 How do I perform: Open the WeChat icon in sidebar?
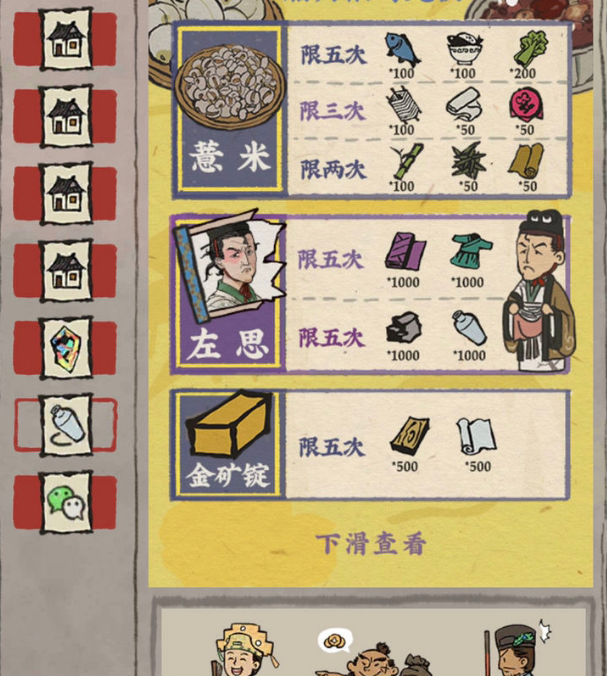point(66,502)
